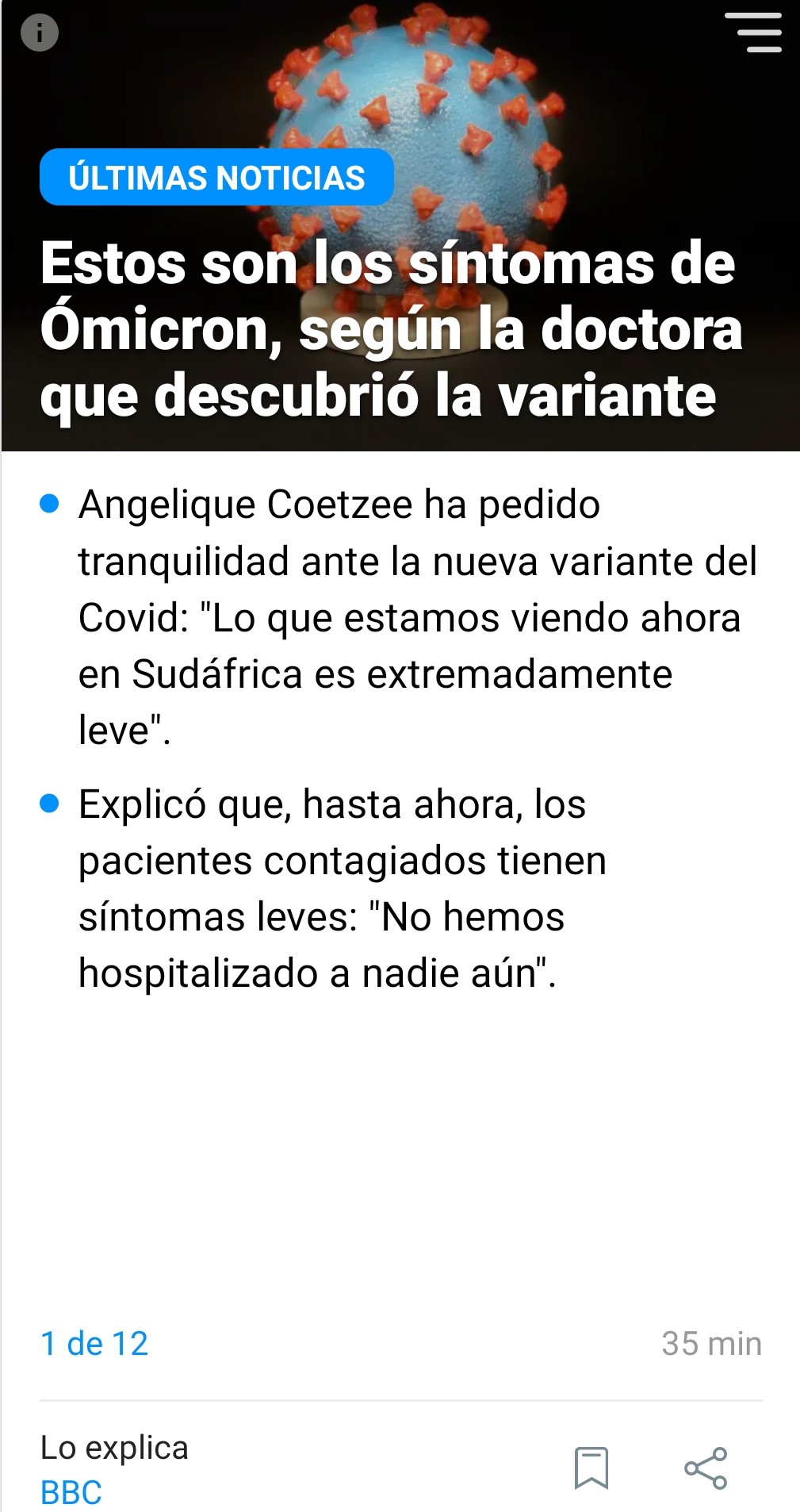Open the info icon on the image
The width and height of the screenshot is (800, 1512).
point(39,33)
